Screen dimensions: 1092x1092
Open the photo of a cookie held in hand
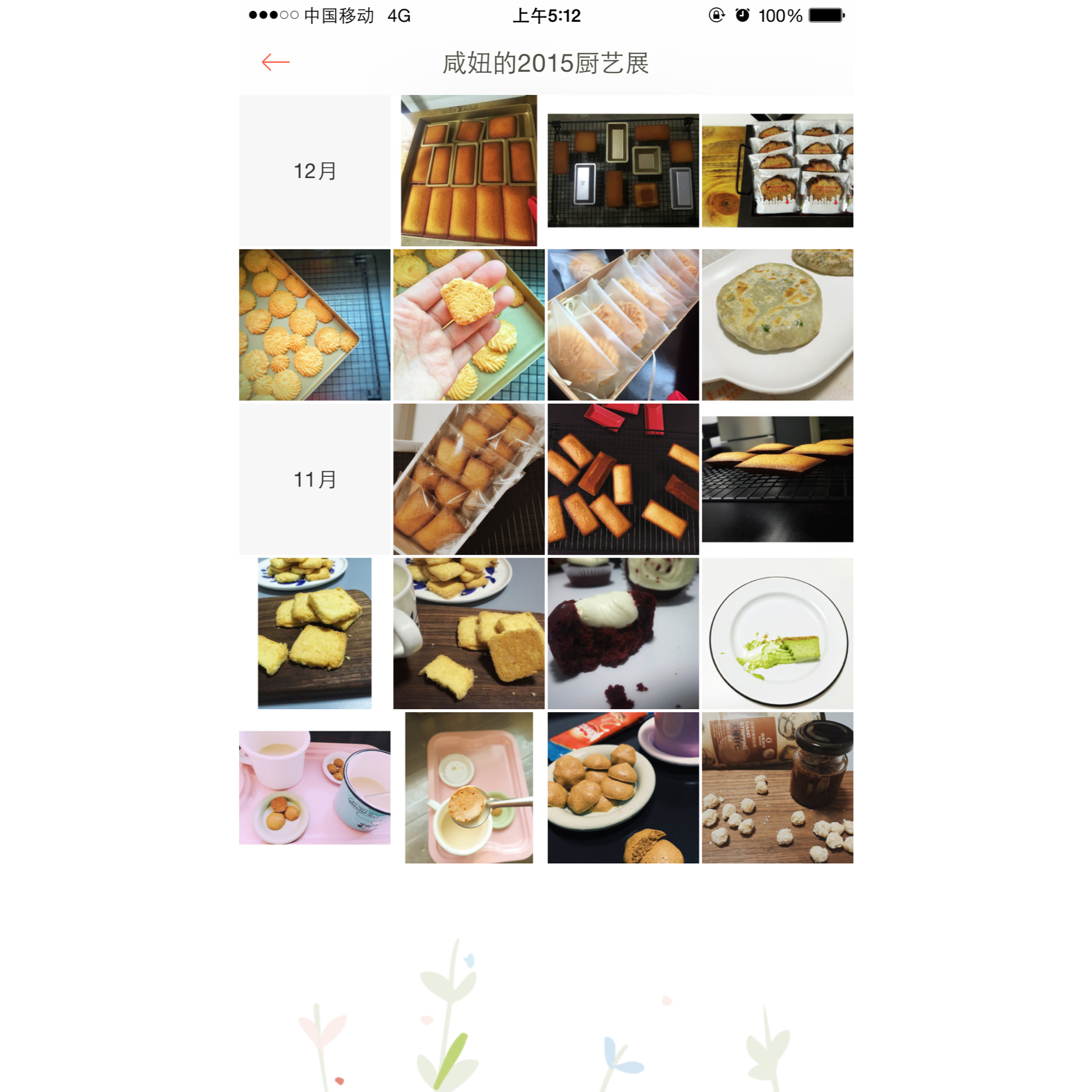[469, 324]
